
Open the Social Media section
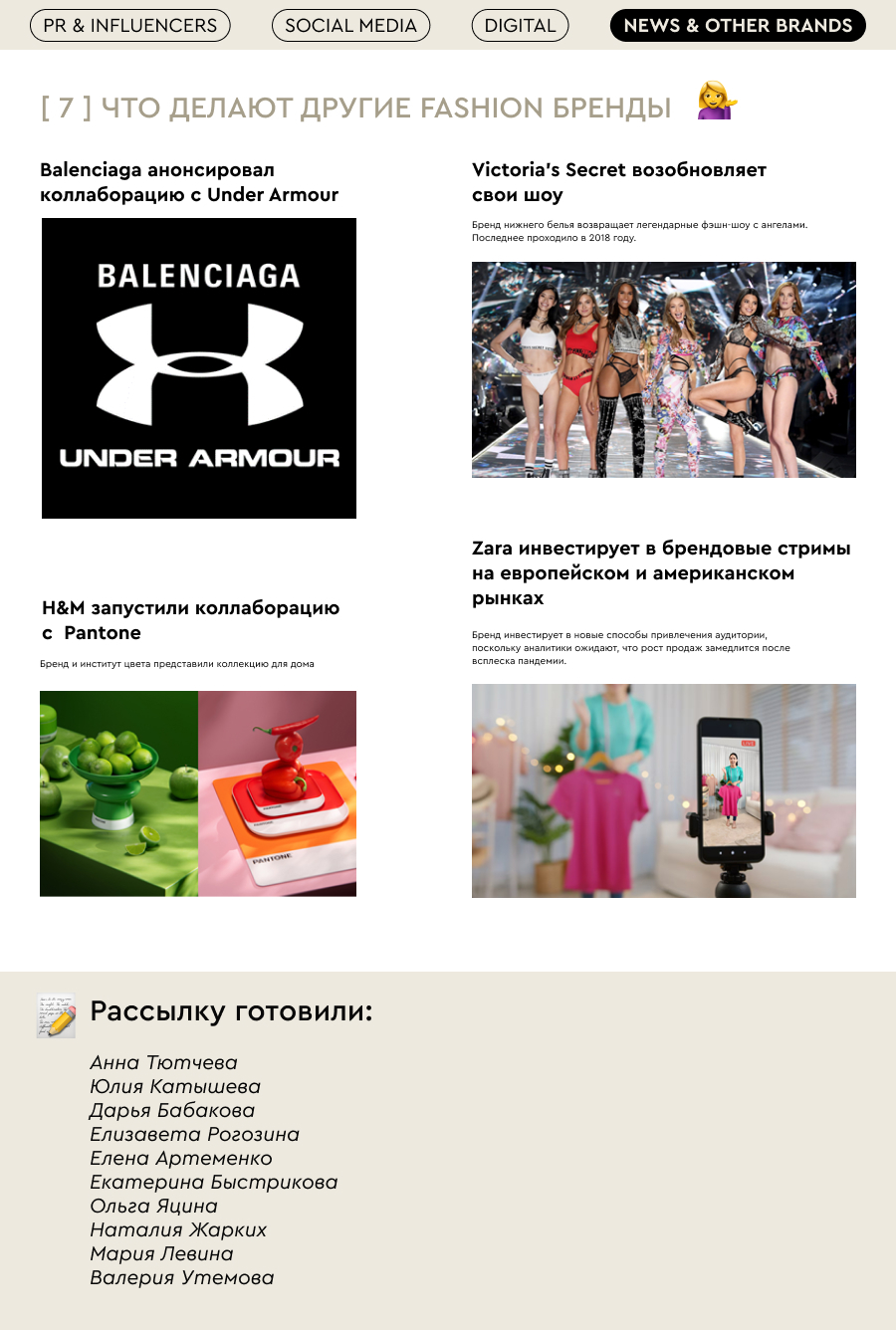click(x=350, y=26)
